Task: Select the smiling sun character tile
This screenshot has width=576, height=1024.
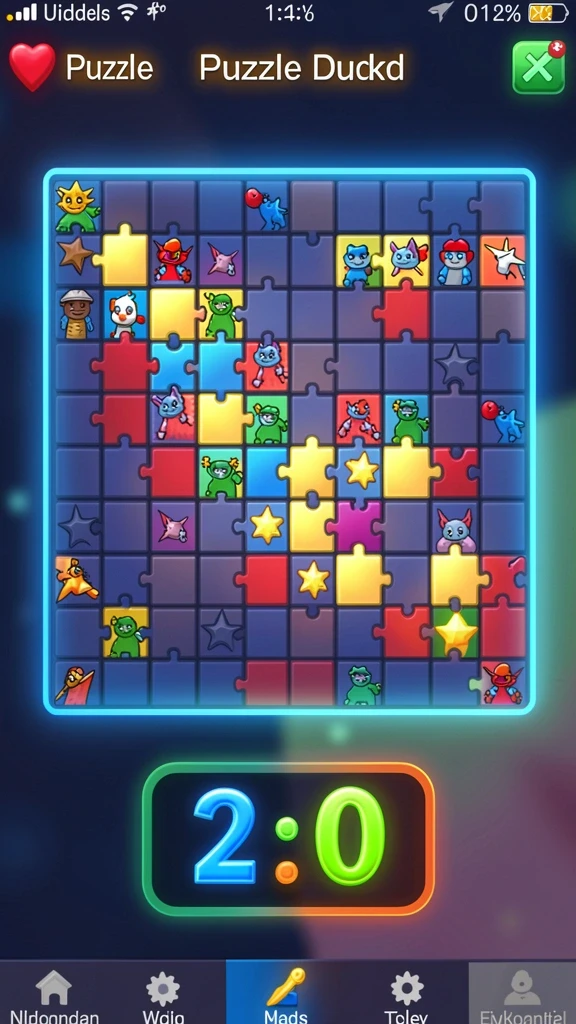Action: point(78,207)
